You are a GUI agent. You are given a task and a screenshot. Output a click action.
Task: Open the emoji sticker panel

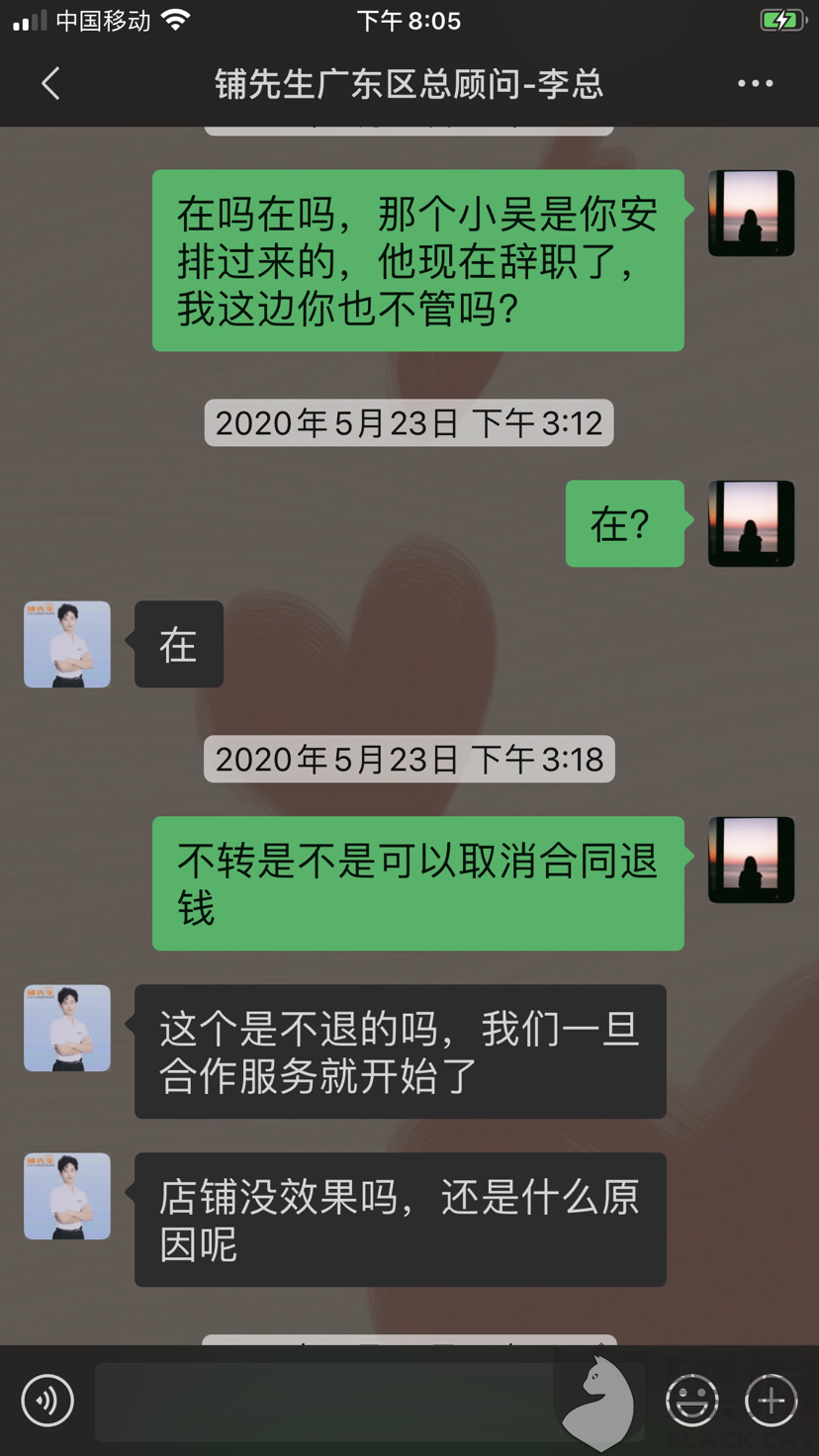tap(691, 1401)
